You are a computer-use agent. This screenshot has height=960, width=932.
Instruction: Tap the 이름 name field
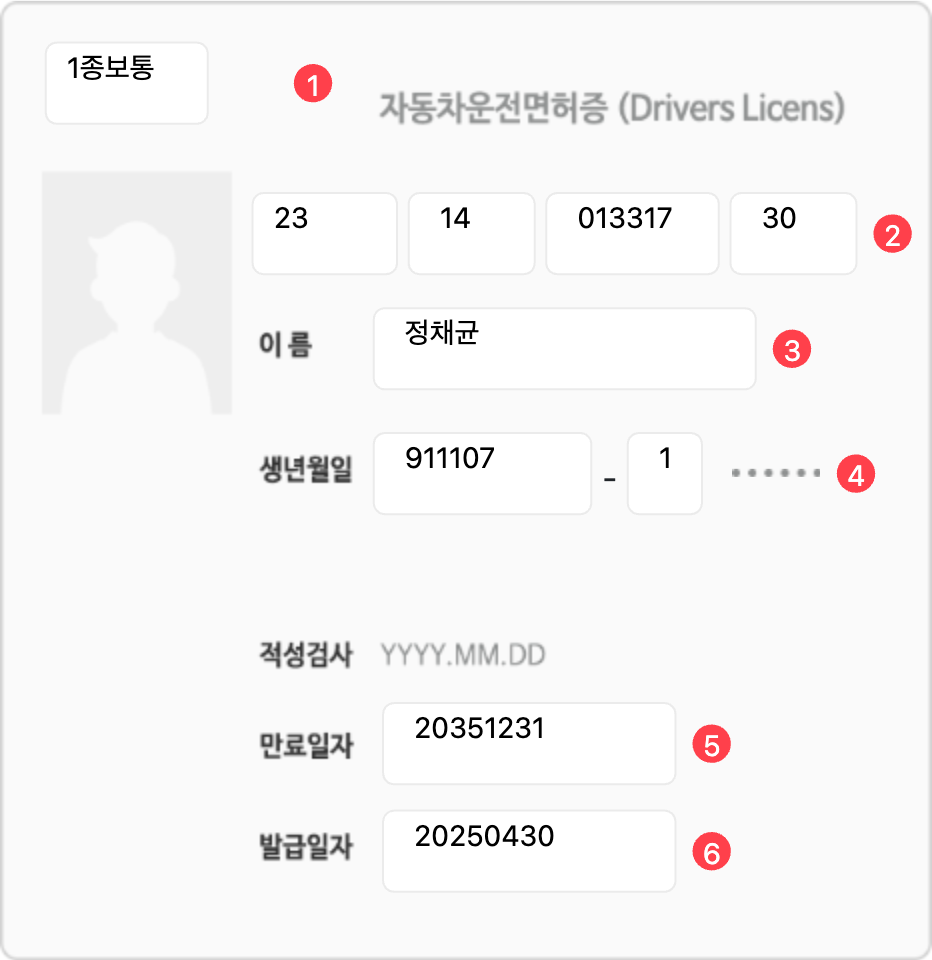point(564,348)
